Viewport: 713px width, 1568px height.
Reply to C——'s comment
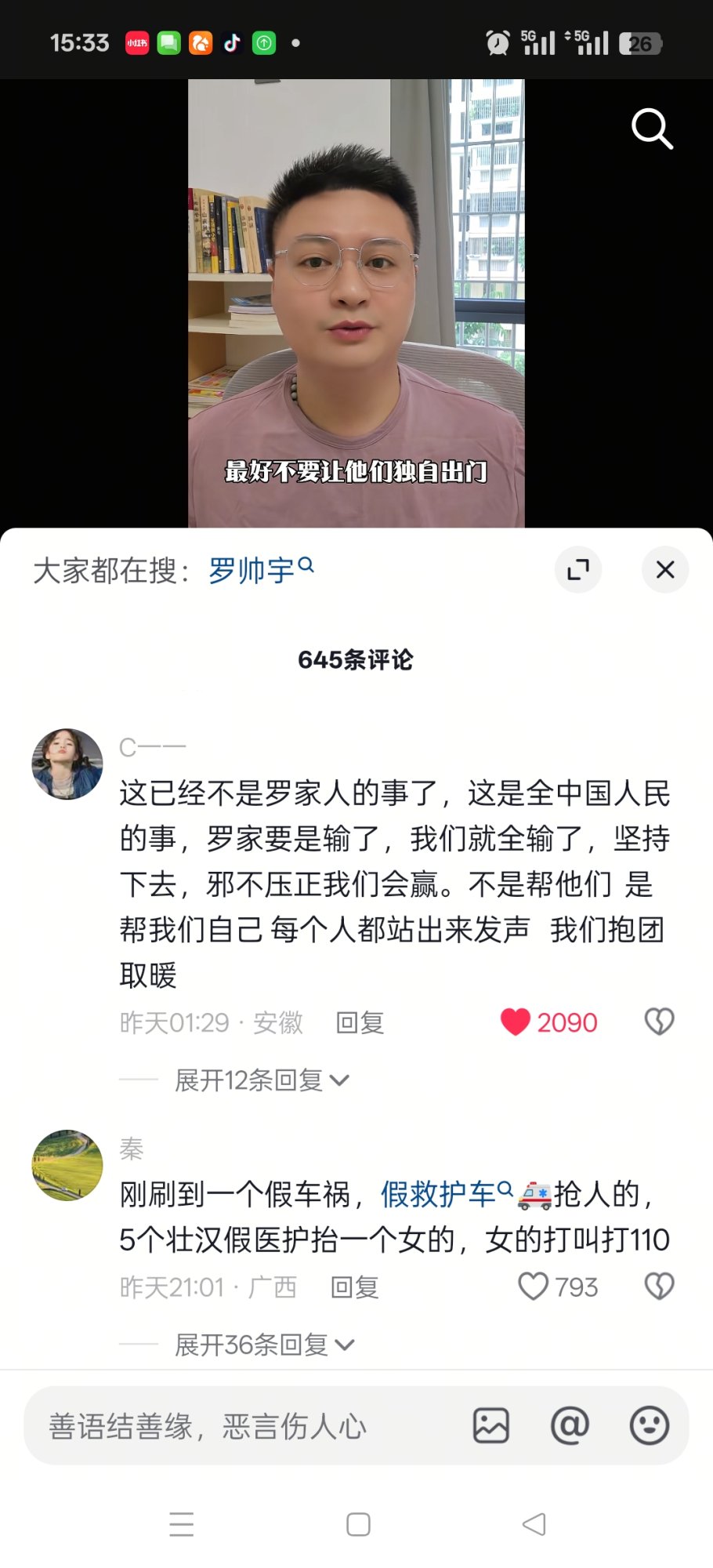coord(360,1023)
